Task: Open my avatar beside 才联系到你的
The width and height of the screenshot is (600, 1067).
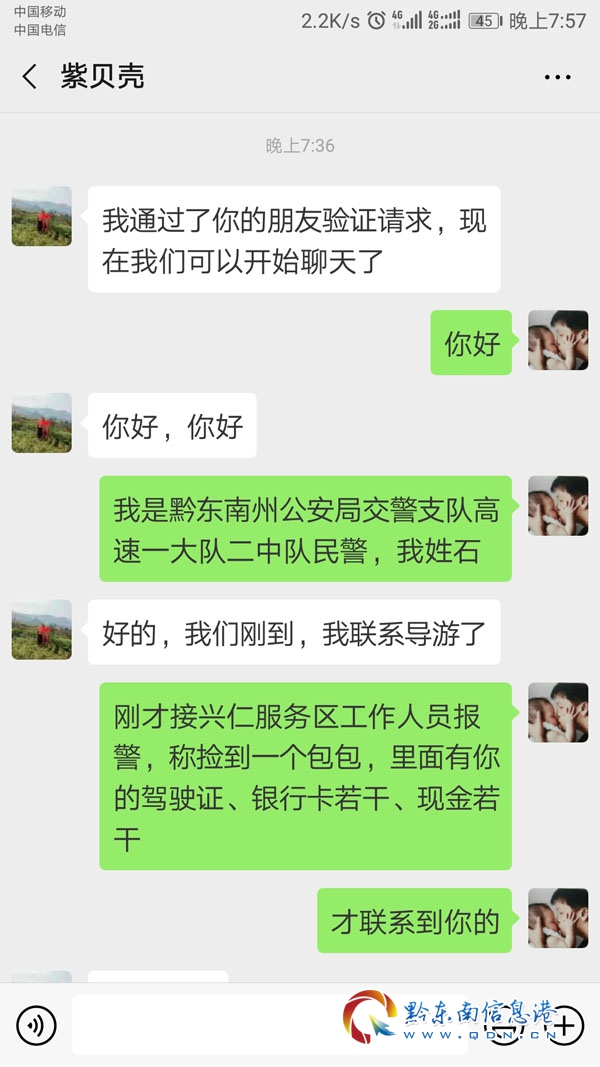Action: pos(557,918)
